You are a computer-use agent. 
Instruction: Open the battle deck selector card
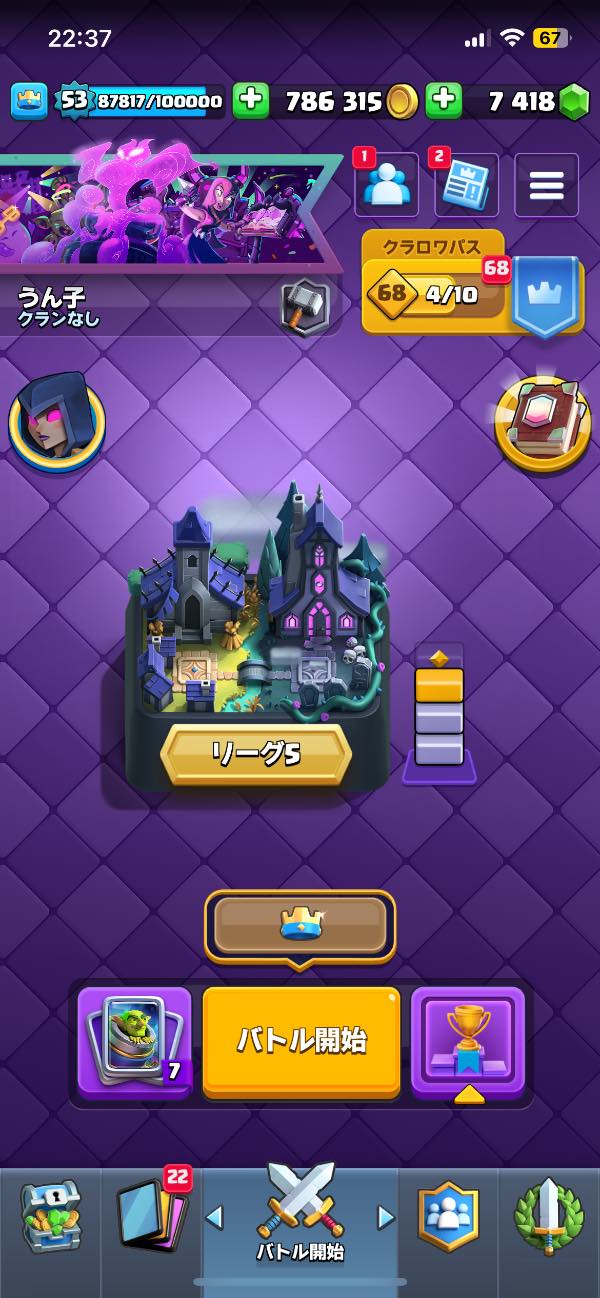(x=134, y=1041)
